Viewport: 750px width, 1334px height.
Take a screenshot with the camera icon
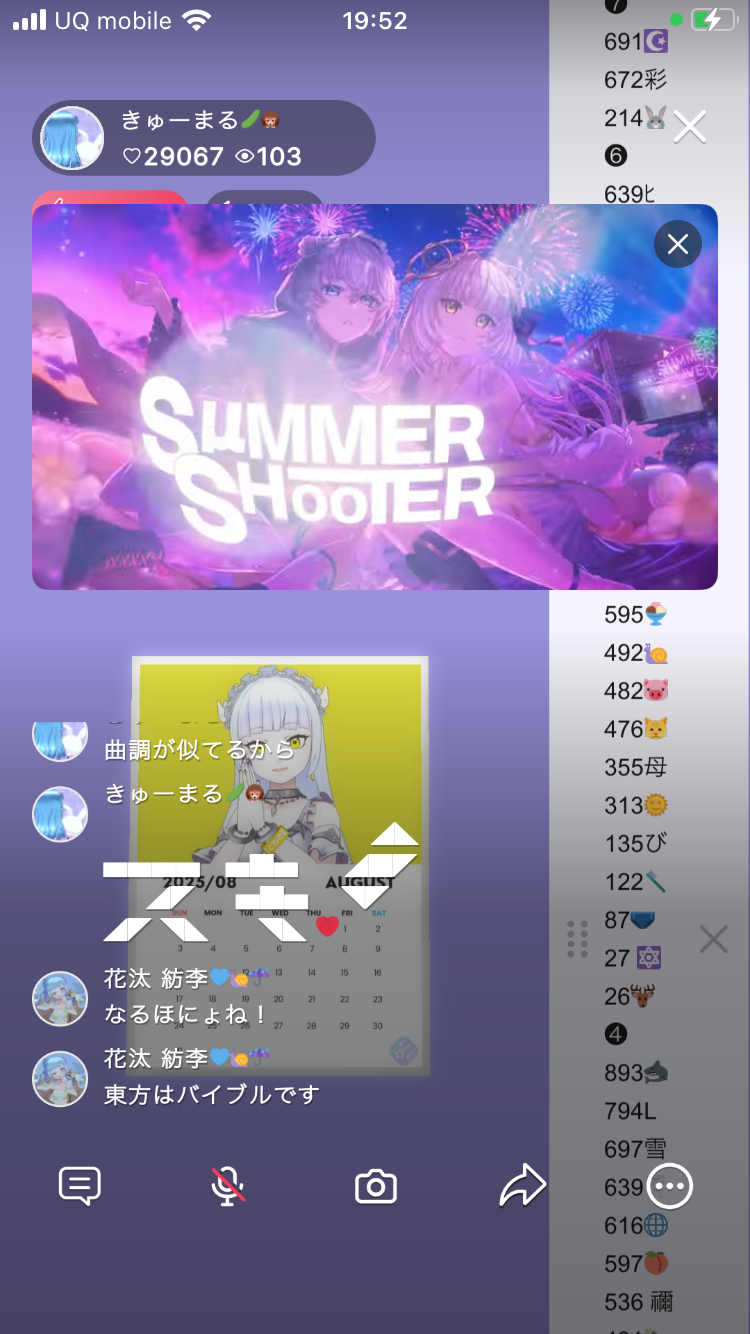[x=376, y=1187]
